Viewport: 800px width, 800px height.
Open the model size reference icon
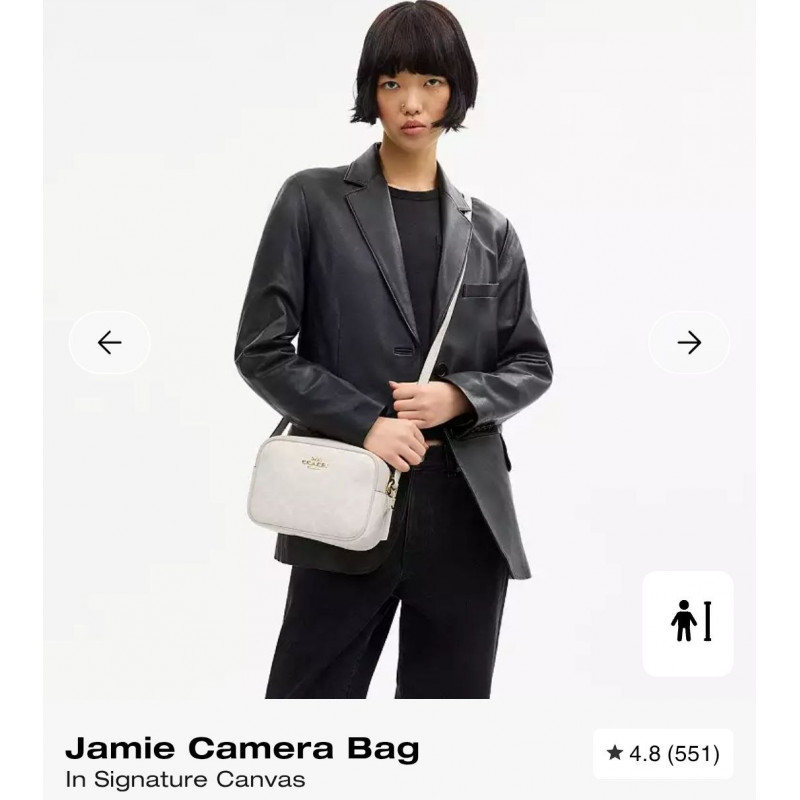pyautogui.click(x=688, y=623)
